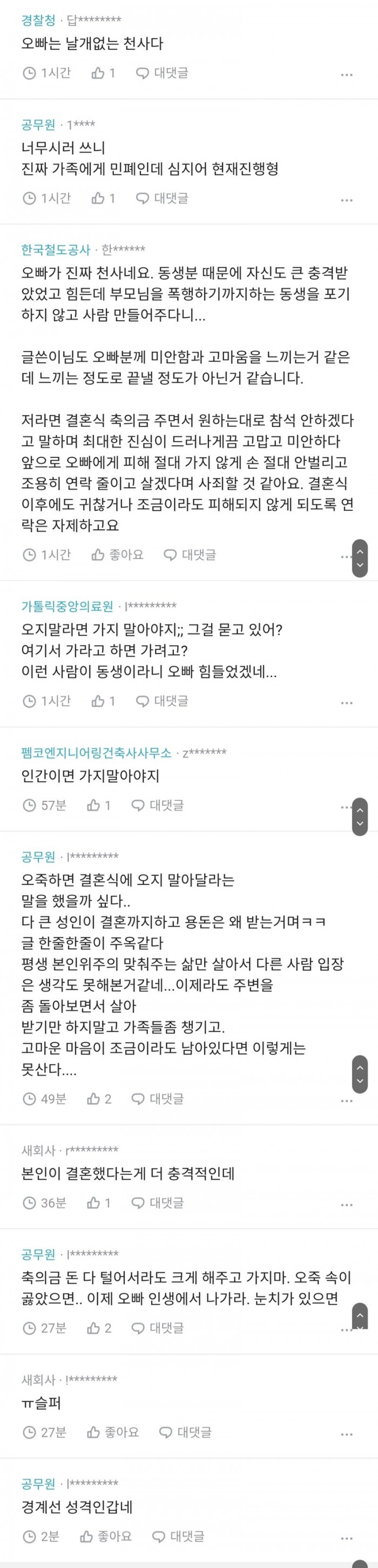The width and height of the screenshot is (378, 1568).
Task: Like the comment starting with '너무시러 쓰니'
Action: click(x=102, y=199)
